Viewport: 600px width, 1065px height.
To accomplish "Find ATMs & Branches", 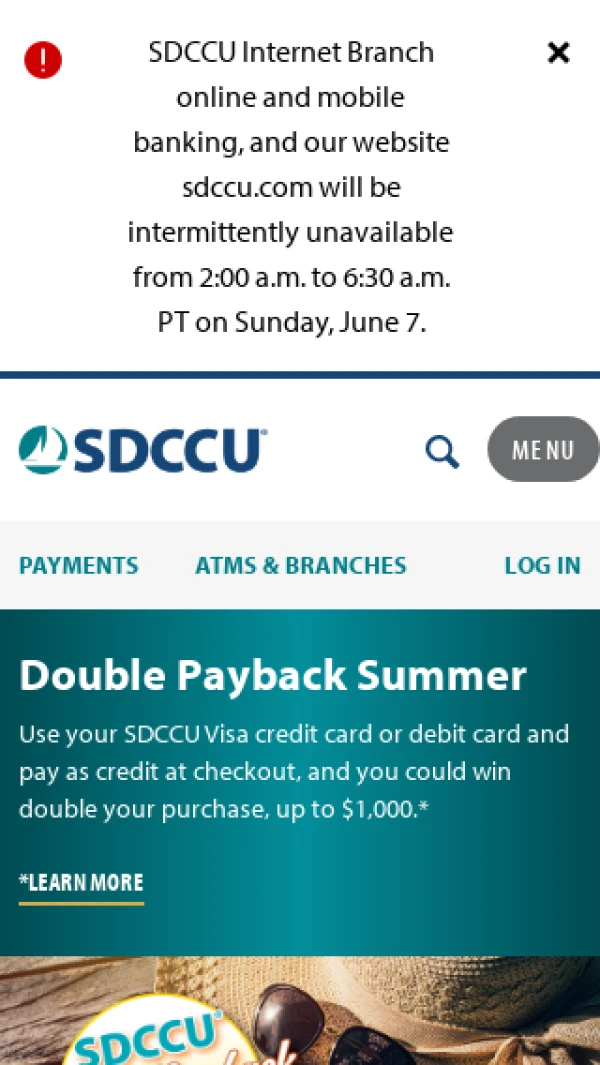I will 300,565.
